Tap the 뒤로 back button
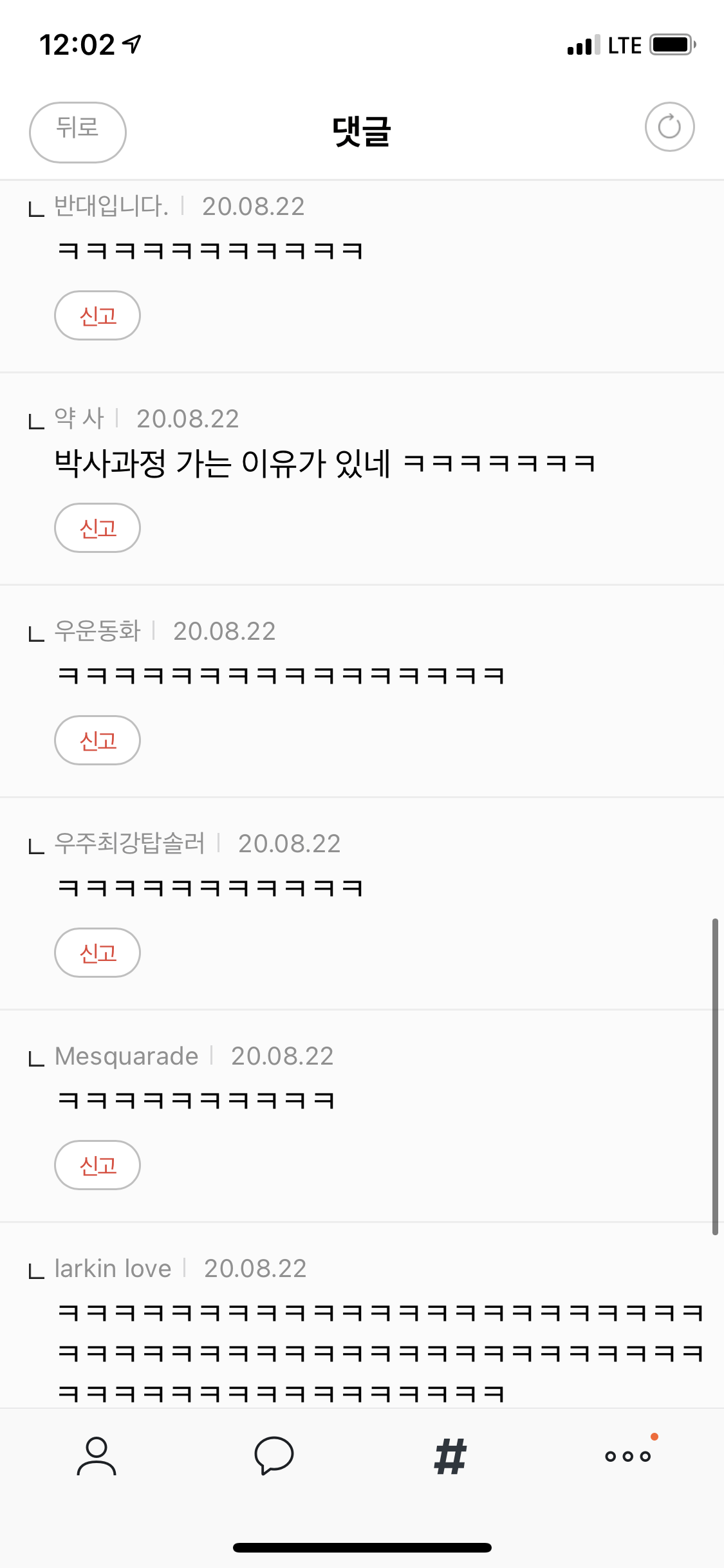Image resolution: width=724 pixels, height=1568 pixels. 77,132
